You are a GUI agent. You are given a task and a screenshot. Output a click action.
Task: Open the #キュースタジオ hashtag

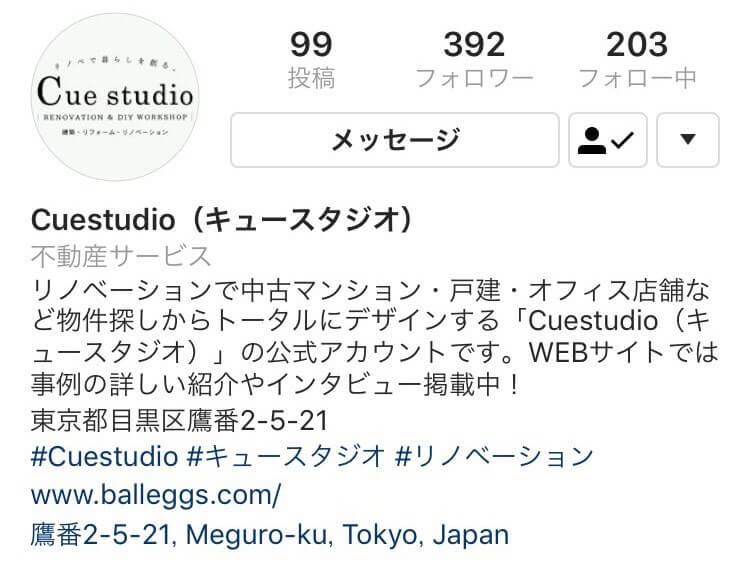click(286, 457)
